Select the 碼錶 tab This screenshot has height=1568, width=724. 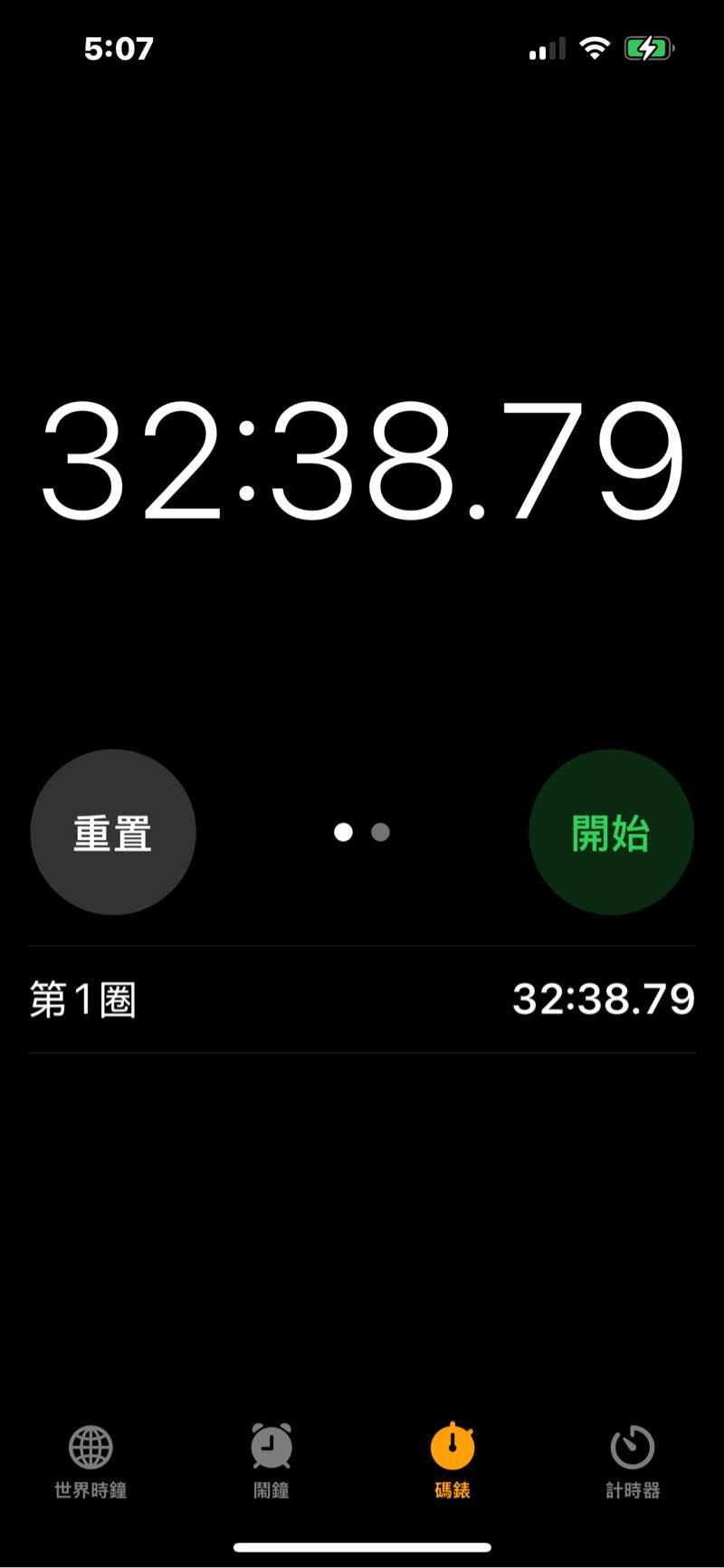click(452, 1461)
